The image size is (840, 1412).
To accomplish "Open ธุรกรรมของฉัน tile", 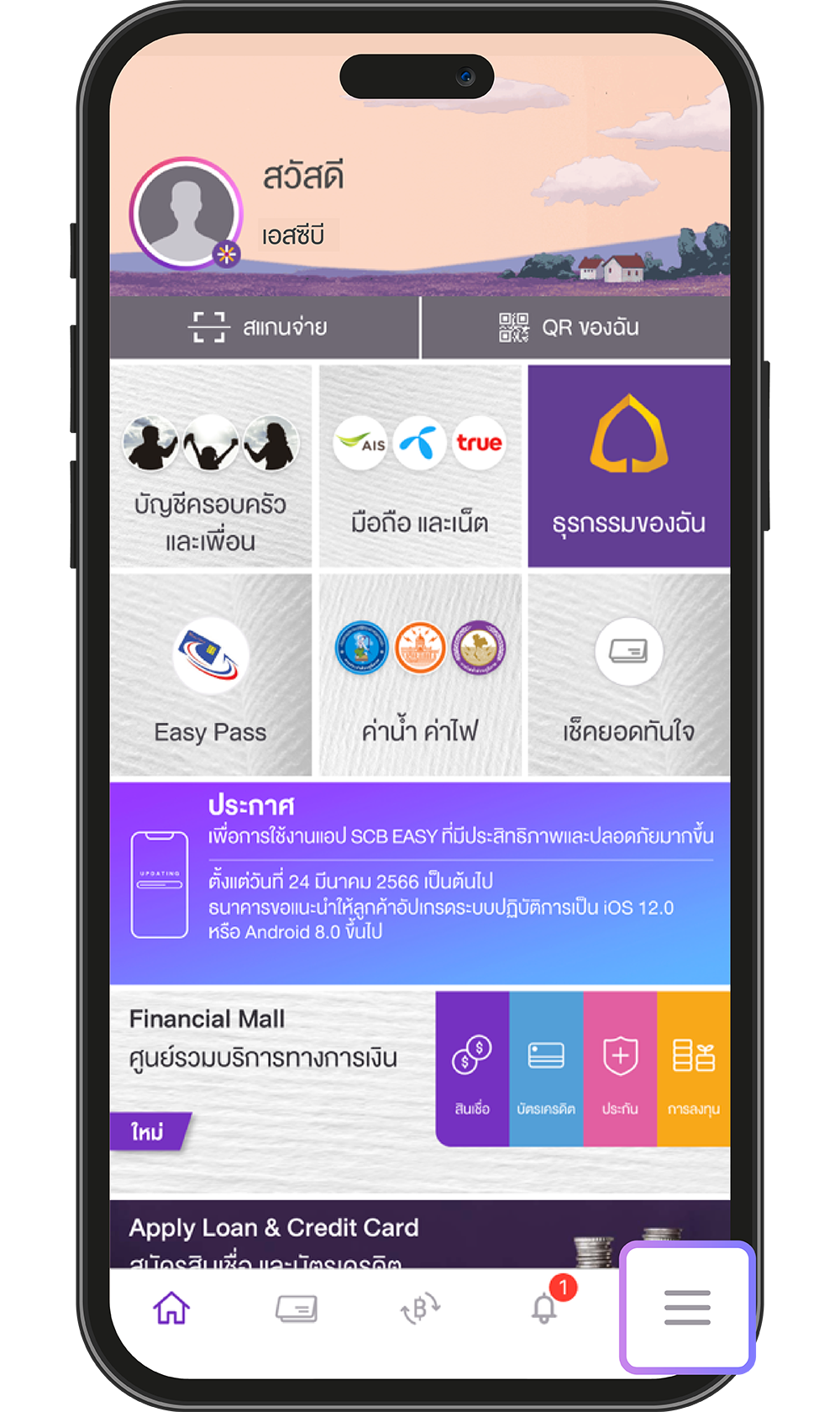I will [628, 466].
